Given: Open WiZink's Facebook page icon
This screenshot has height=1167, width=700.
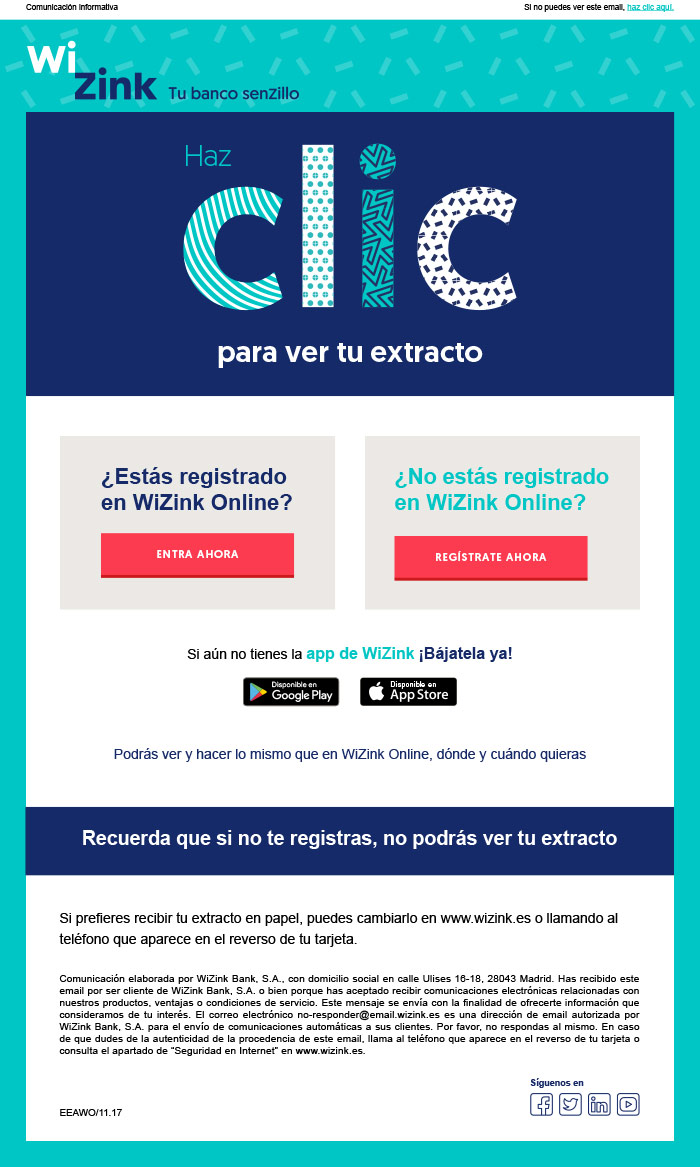Looking at the screenshot, I should coord(542,1104).
